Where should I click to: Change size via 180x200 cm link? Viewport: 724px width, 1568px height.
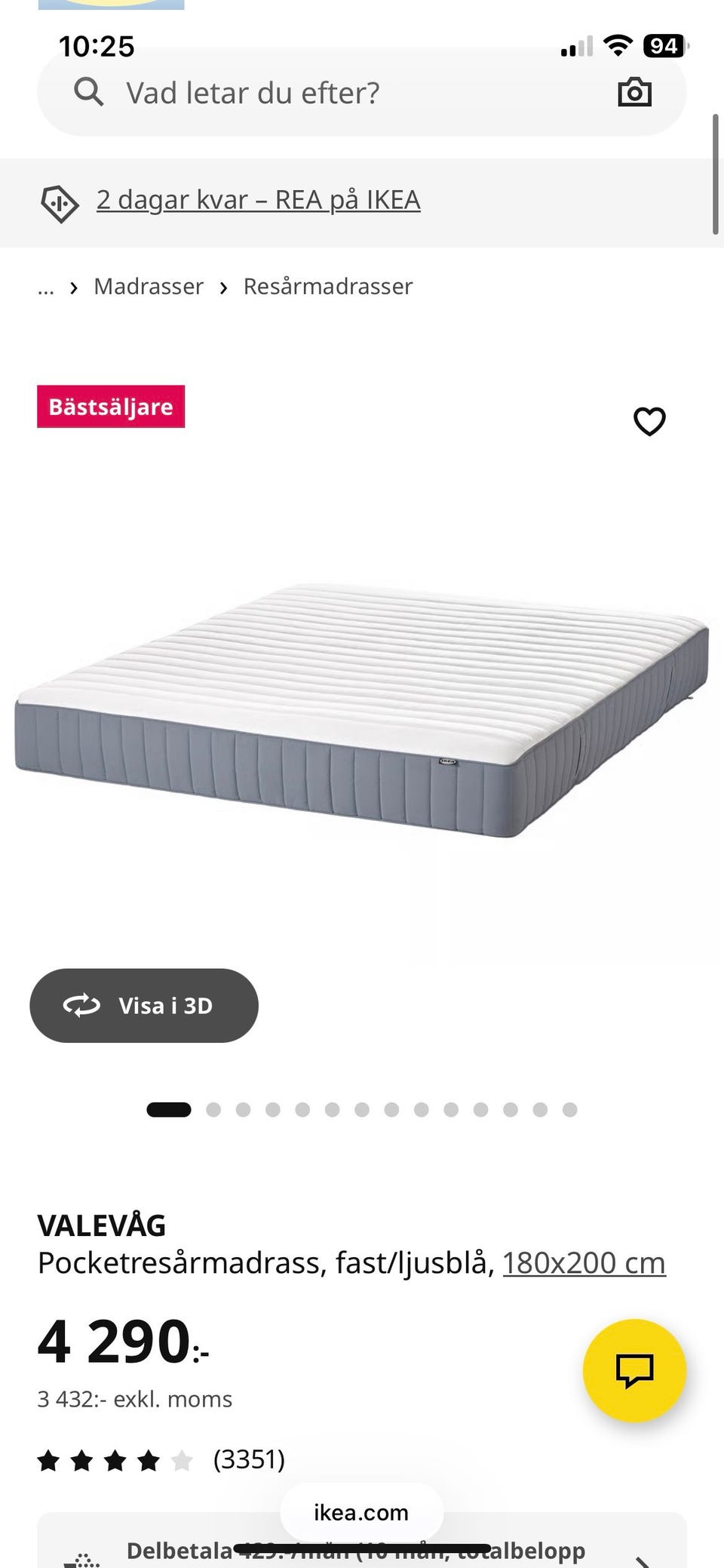click(584, 1262)
